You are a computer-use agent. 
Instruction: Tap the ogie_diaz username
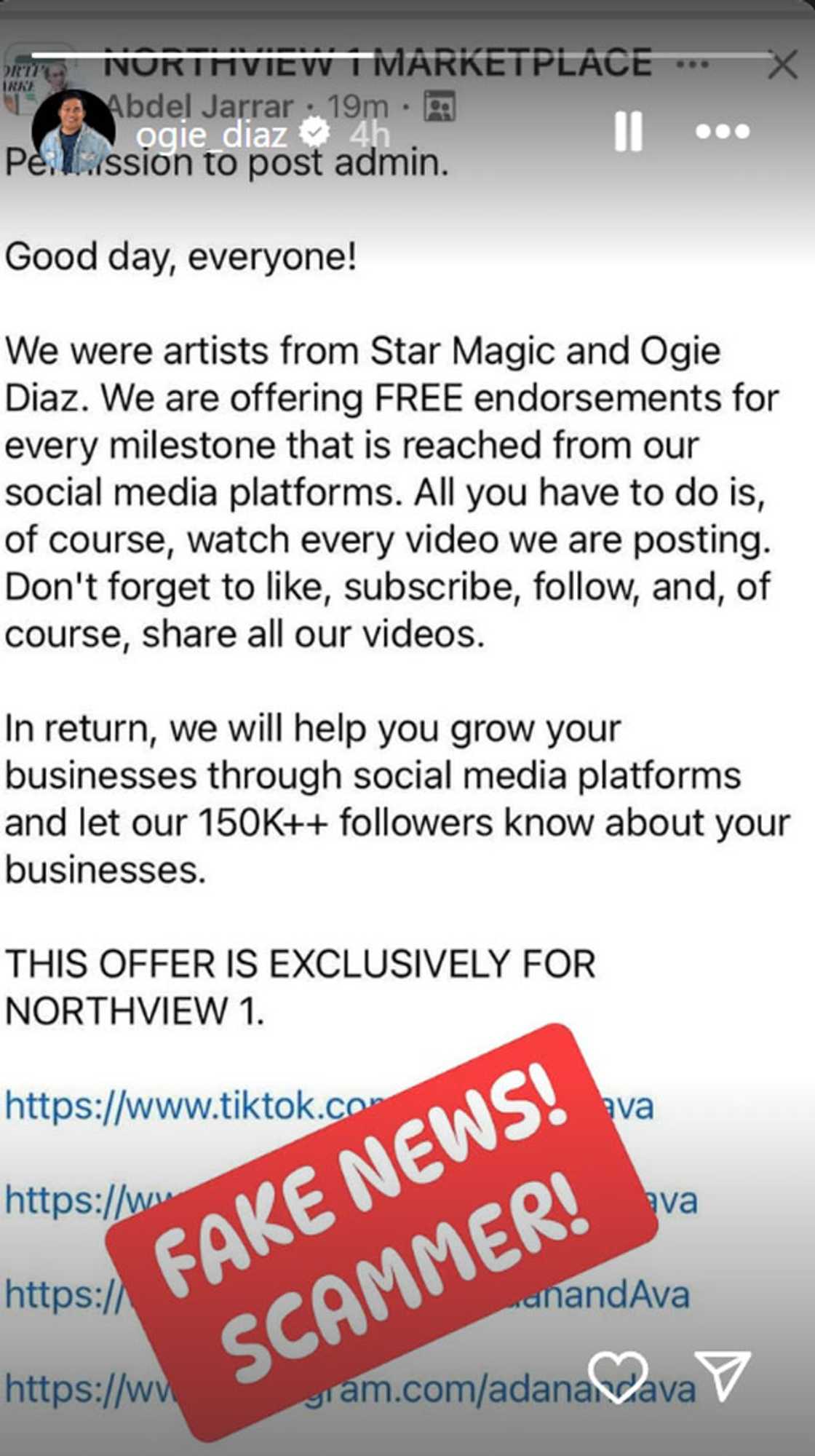tap(212, 134)
